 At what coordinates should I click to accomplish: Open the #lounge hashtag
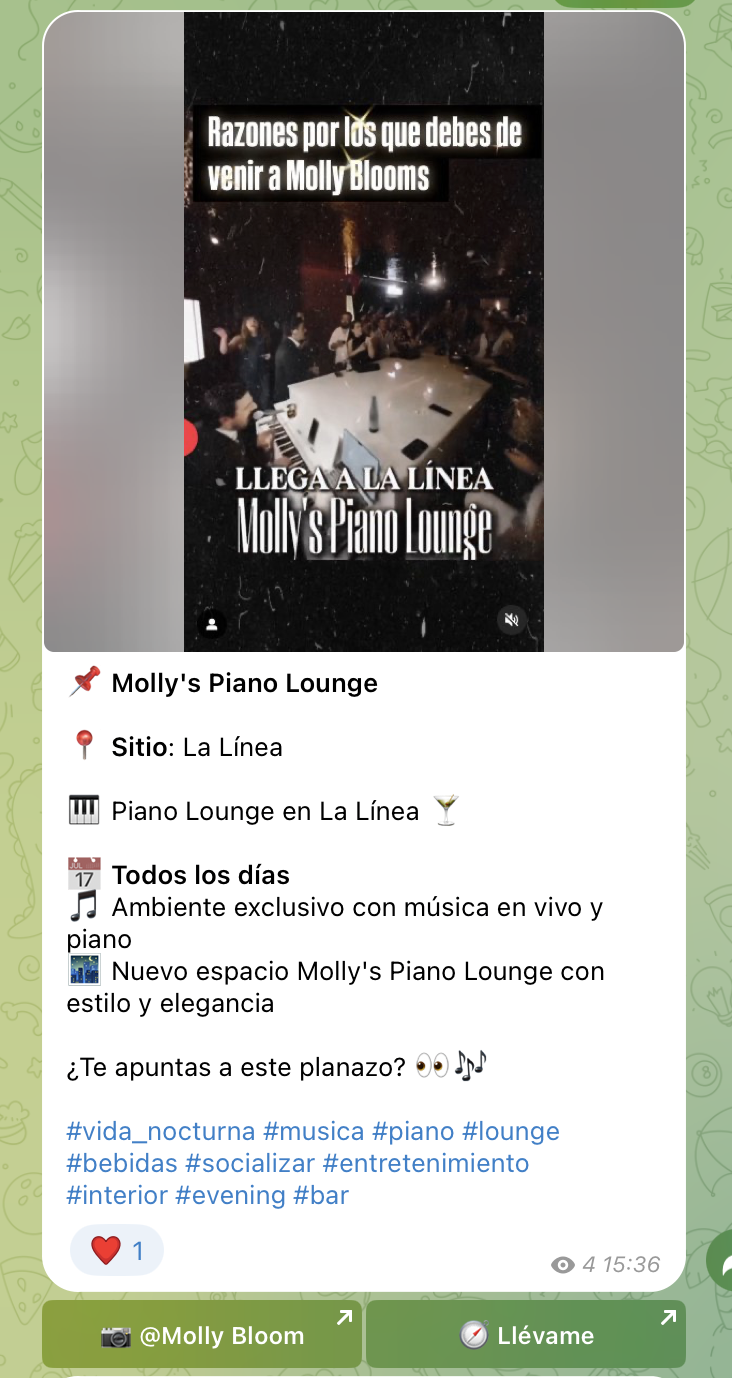[x=511, y=1131]
